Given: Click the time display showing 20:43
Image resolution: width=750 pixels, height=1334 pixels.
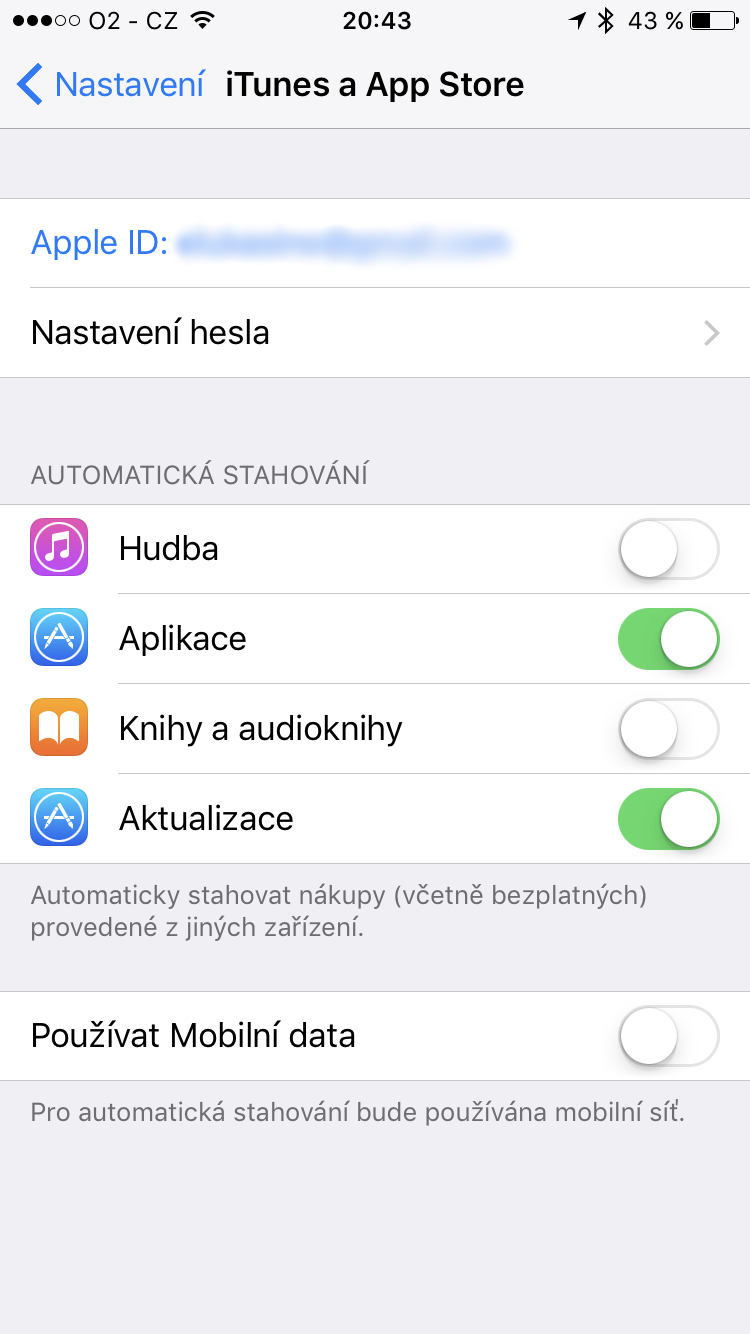Looking at the screenshot, I should 375,21.
